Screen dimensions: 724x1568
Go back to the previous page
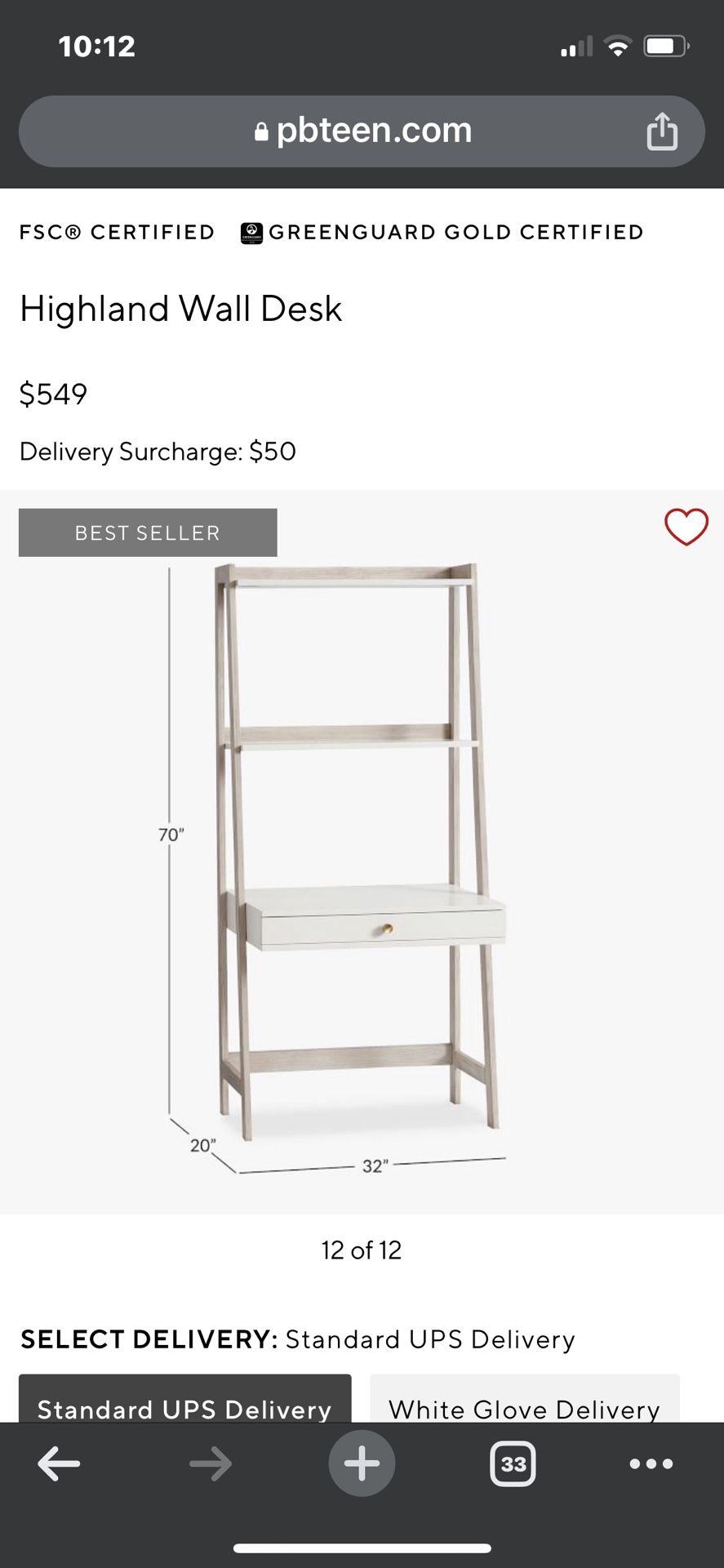59,1463
